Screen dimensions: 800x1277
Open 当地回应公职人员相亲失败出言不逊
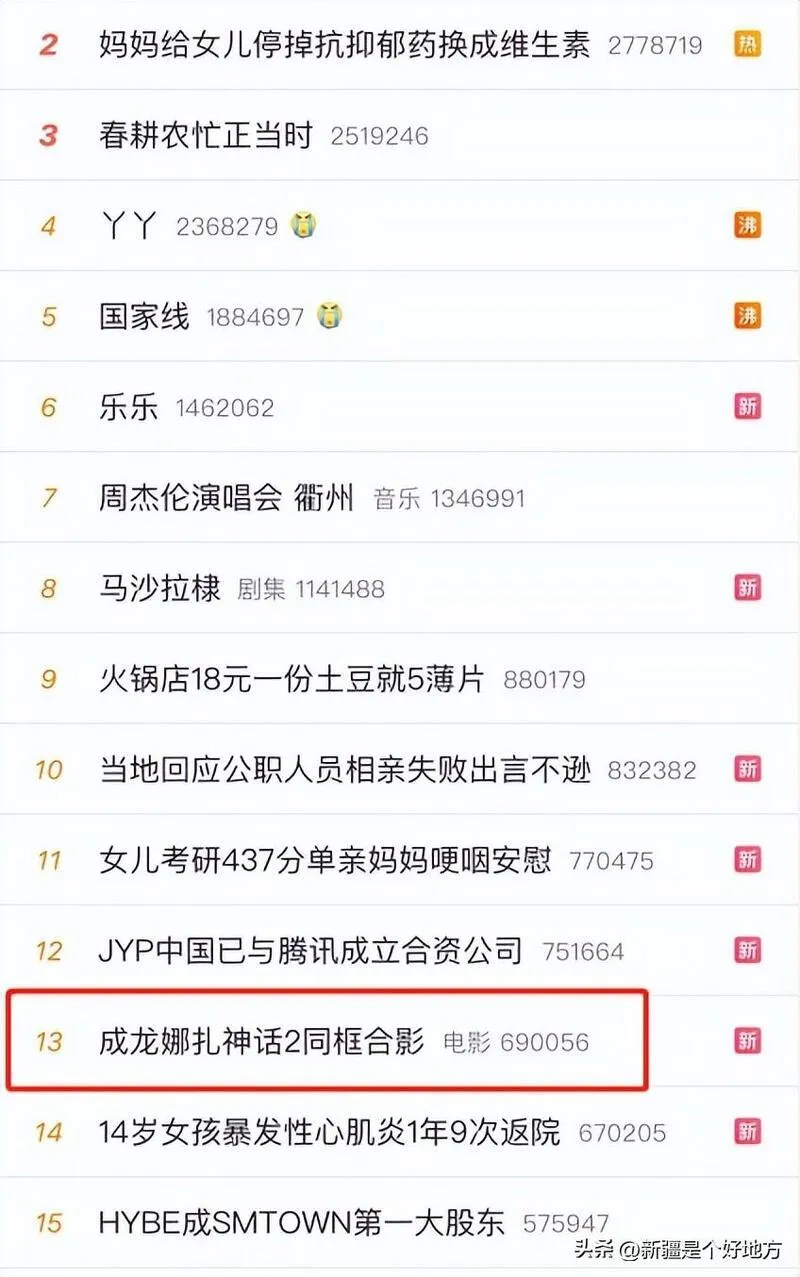pyautogui.click(x=345, y=770)
